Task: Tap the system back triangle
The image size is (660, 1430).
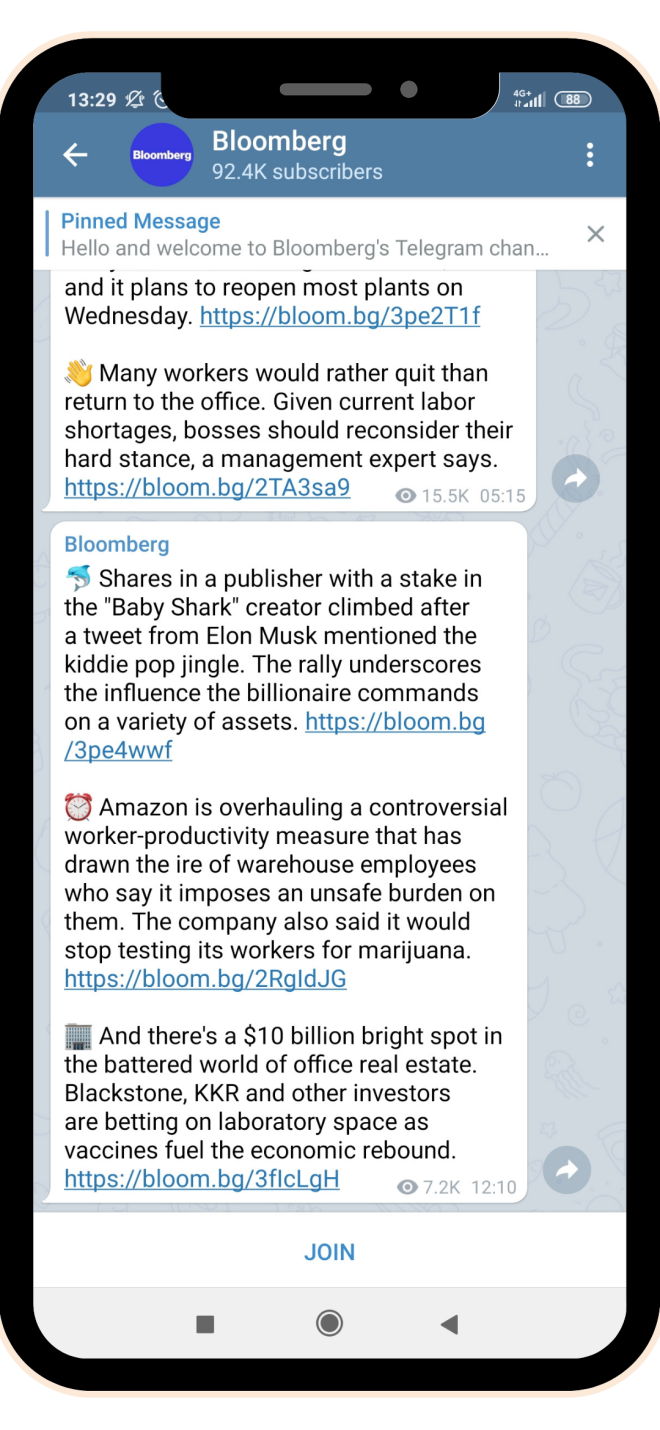Action: tap(449, 1325)
